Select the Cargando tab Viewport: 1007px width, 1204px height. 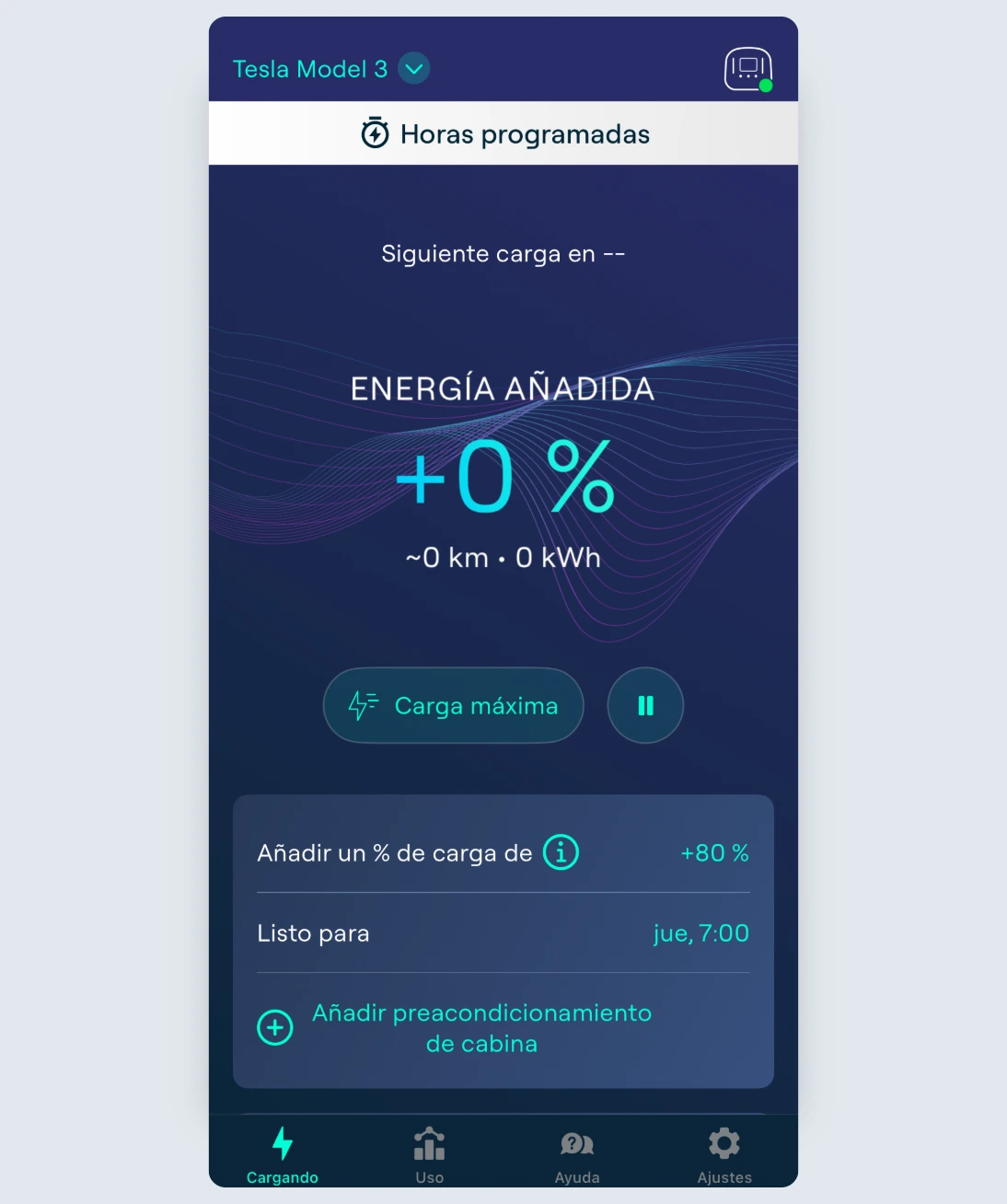pyautogui.click(x=283, y=1155)
